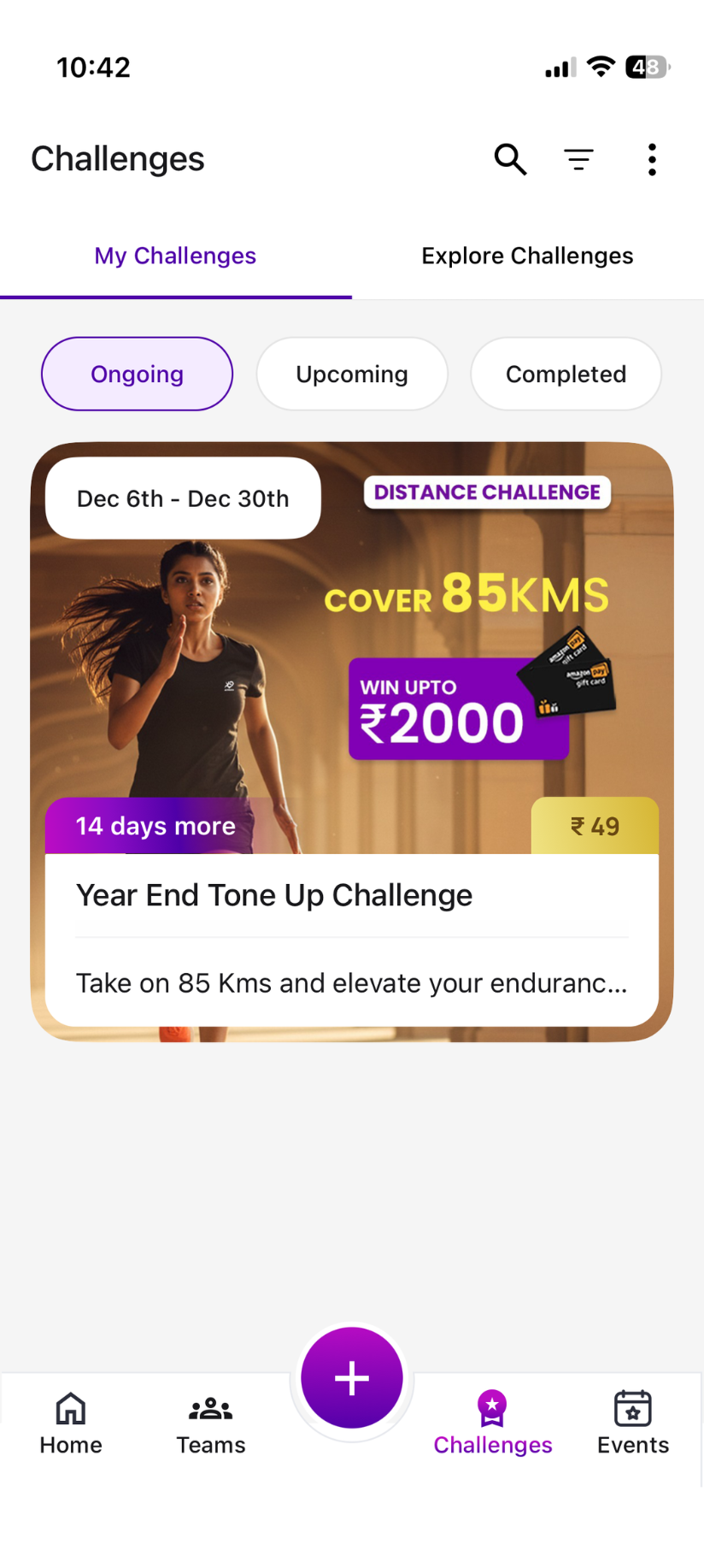This screenshot has height=1568, width=704.
Task: Click the filter icon in the header
Action: (x=579, y=159)
